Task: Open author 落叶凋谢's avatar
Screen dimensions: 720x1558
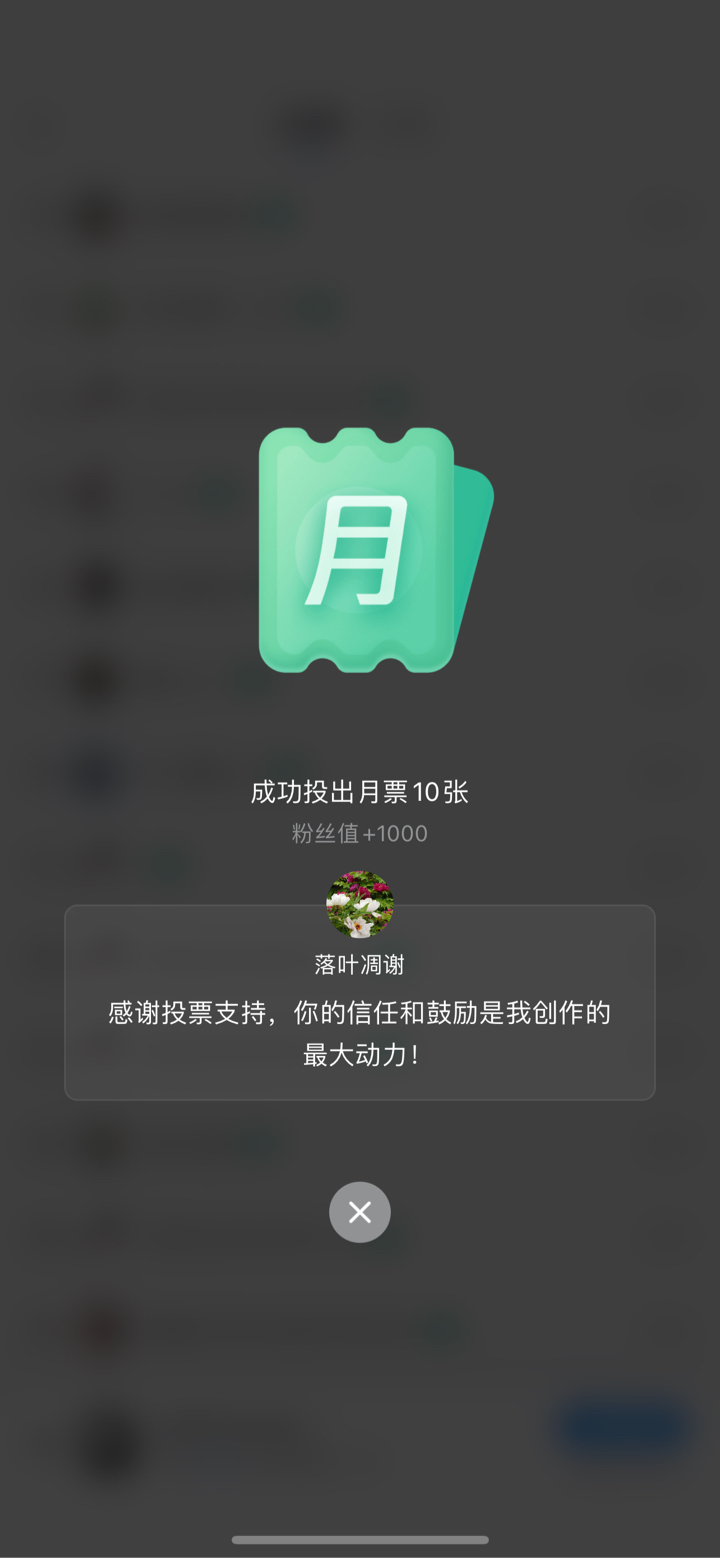Action: coord(360,904)
